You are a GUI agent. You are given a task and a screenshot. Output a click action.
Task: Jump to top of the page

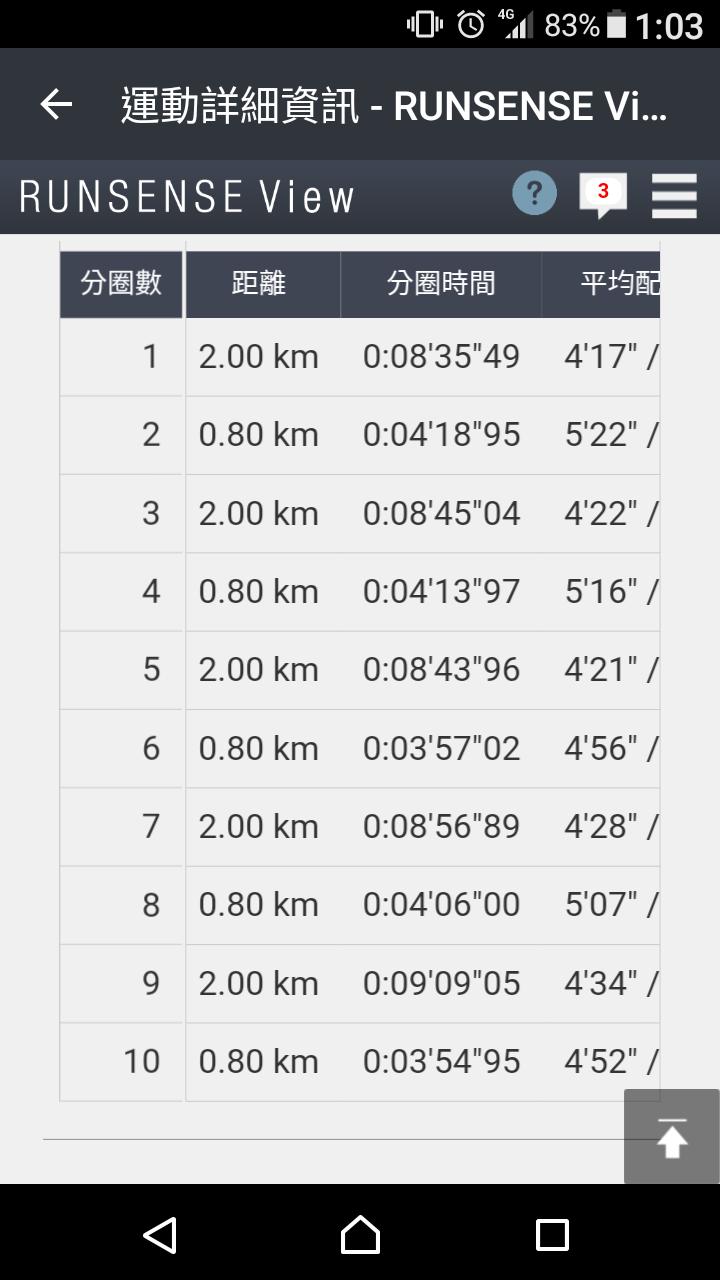pyautogui.click(x=671, y=1137)
